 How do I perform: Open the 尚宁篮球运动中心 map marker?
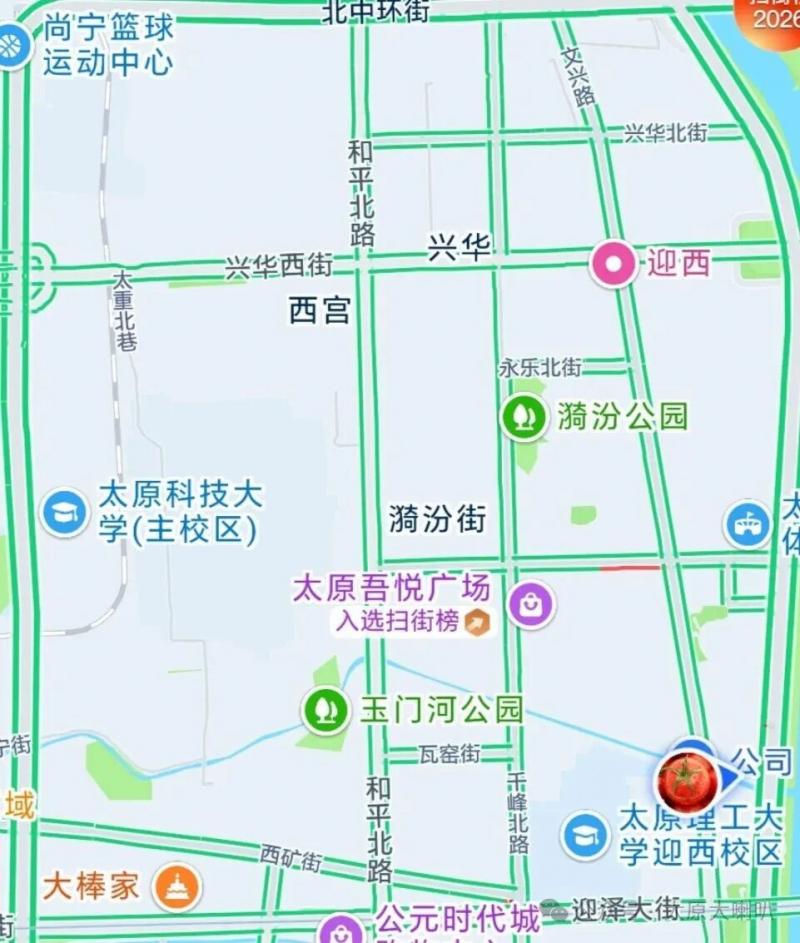pyautogui.click(x=14, y=46)
